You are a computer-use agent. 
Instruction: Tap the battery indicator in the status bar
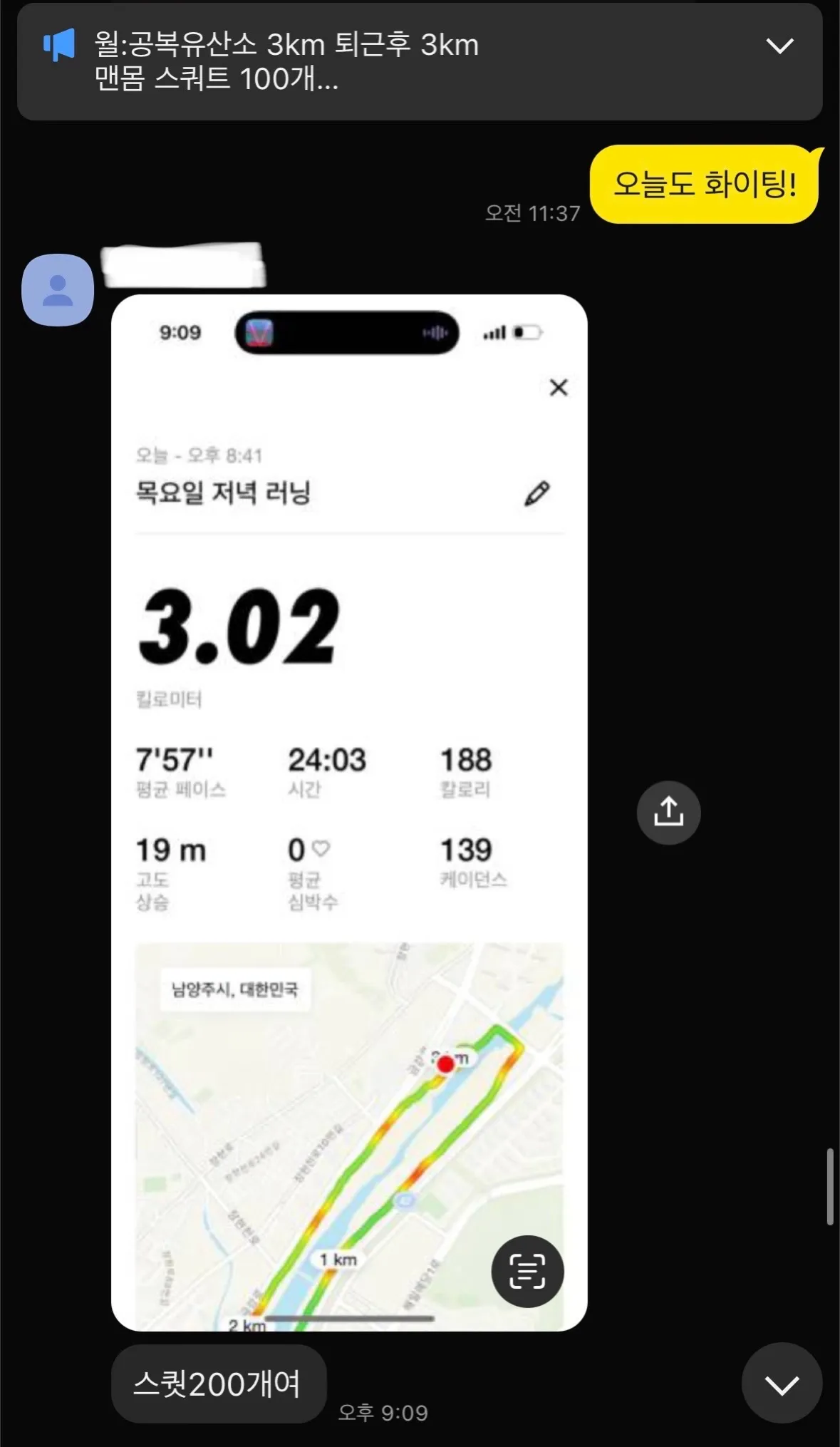[526, 332]
